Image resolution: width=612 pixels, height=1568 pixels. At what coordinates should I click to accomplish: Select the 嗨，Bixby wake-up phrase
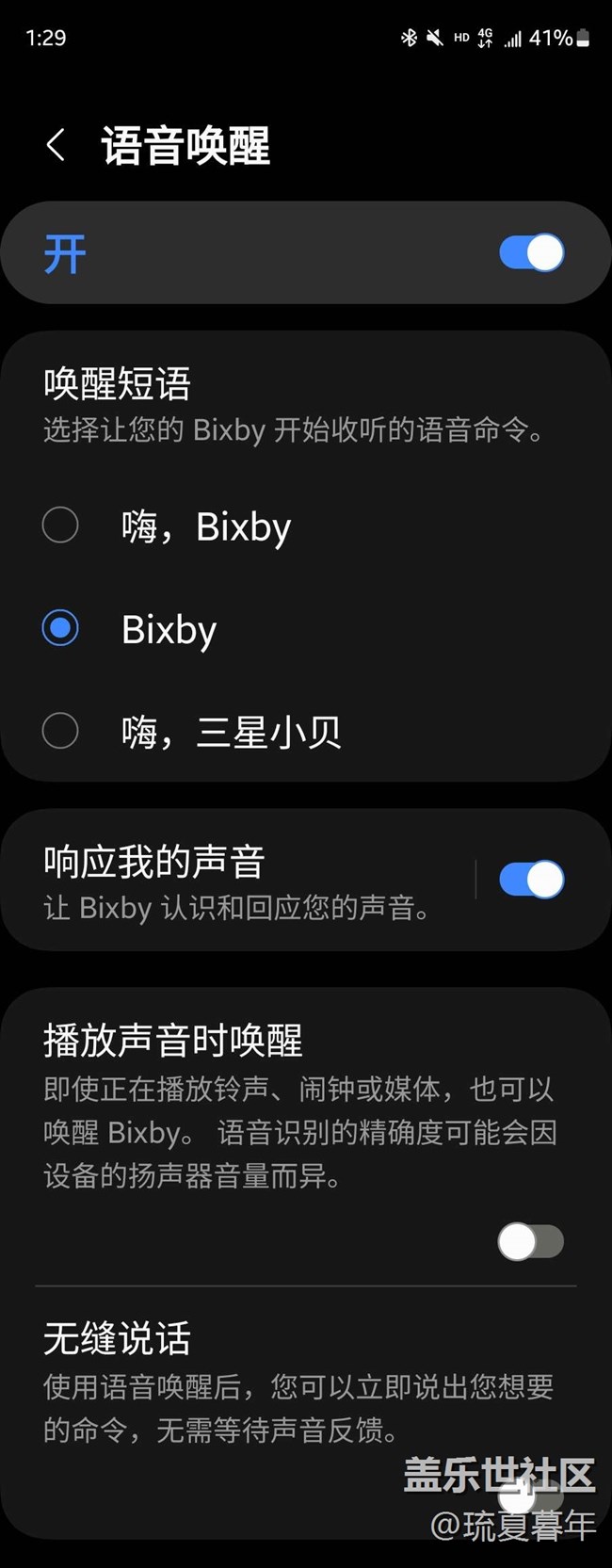tap(61, 525)
